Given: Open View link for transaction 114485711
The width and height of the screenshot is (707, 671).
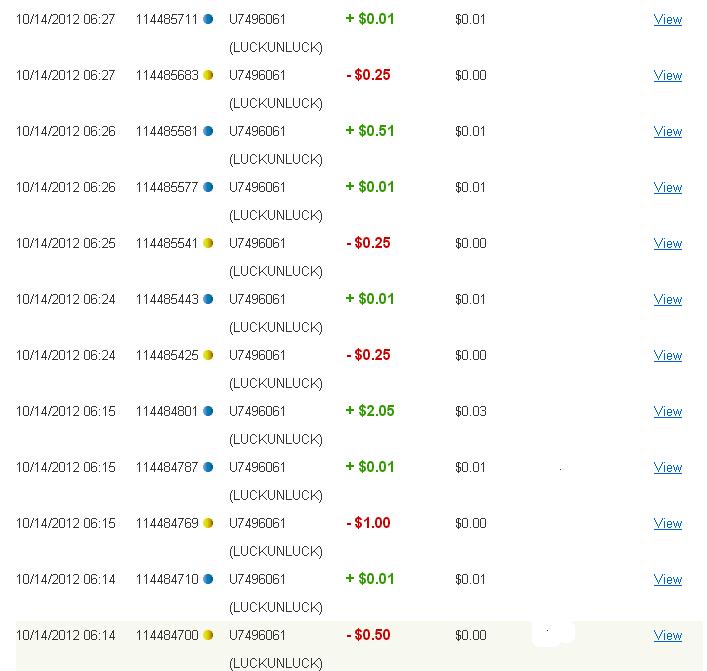Looking at the screenshot, I should pyautogui.click(x=667, y=19).
